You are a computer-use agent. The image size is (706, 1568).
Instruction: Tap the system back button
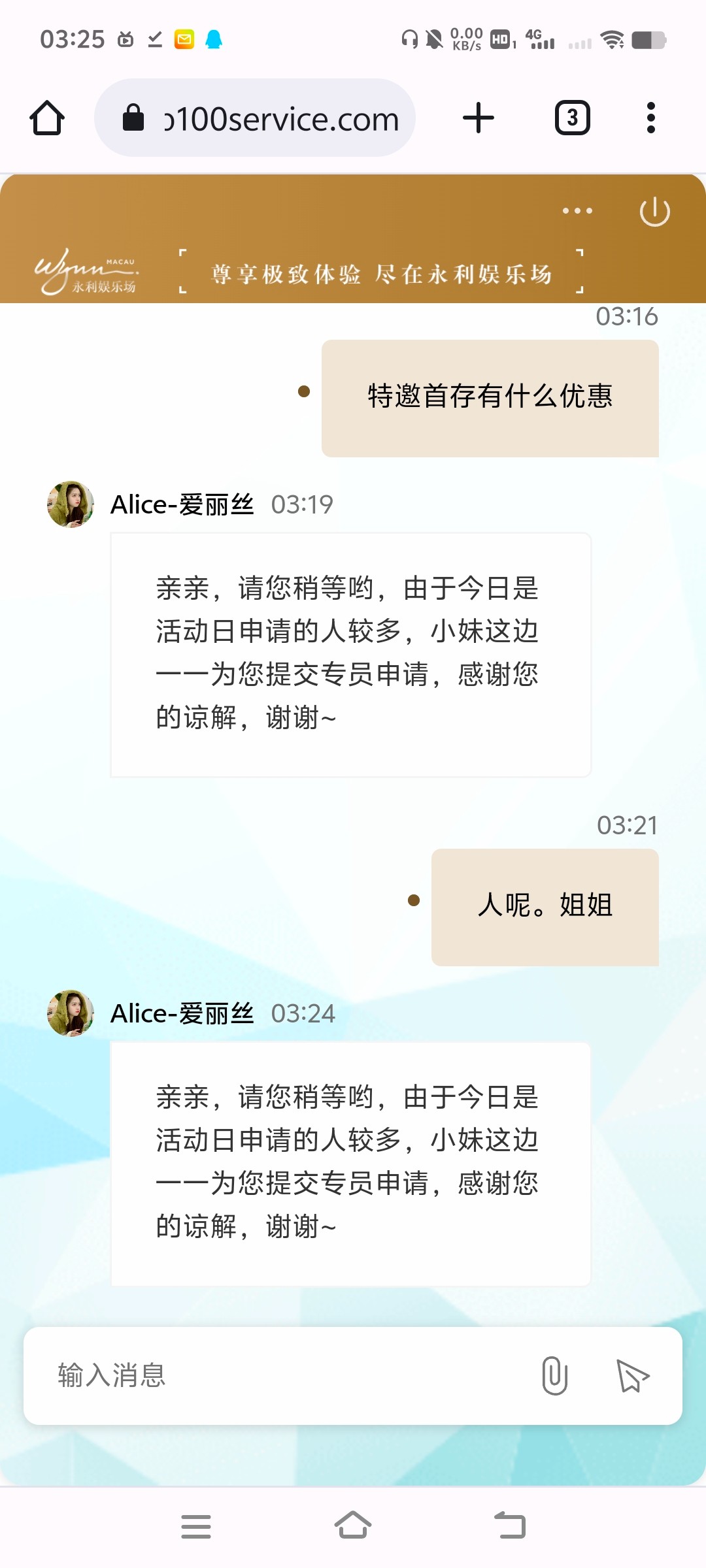click(x=511, y=1526)
